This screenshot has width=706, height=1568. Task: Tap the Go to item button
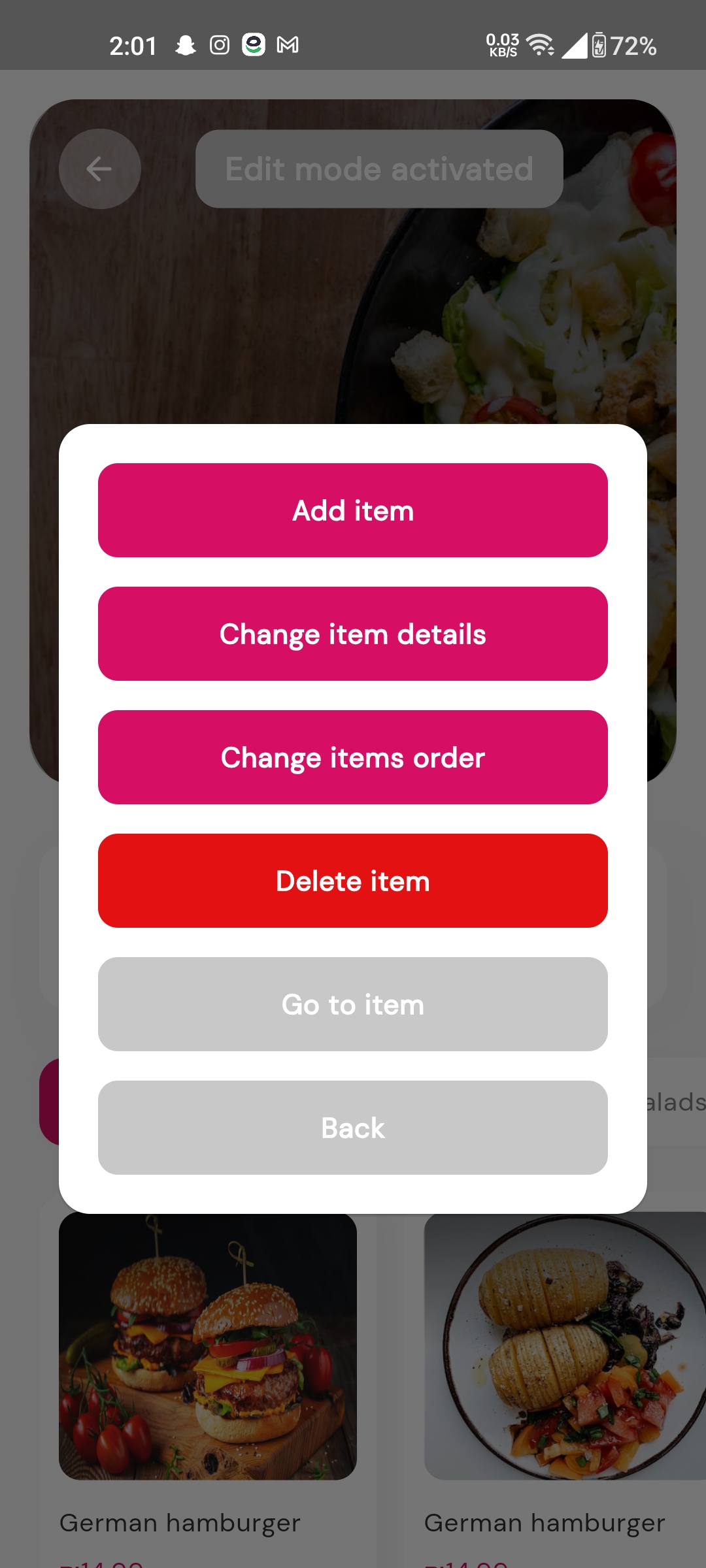pos(353,1004)
